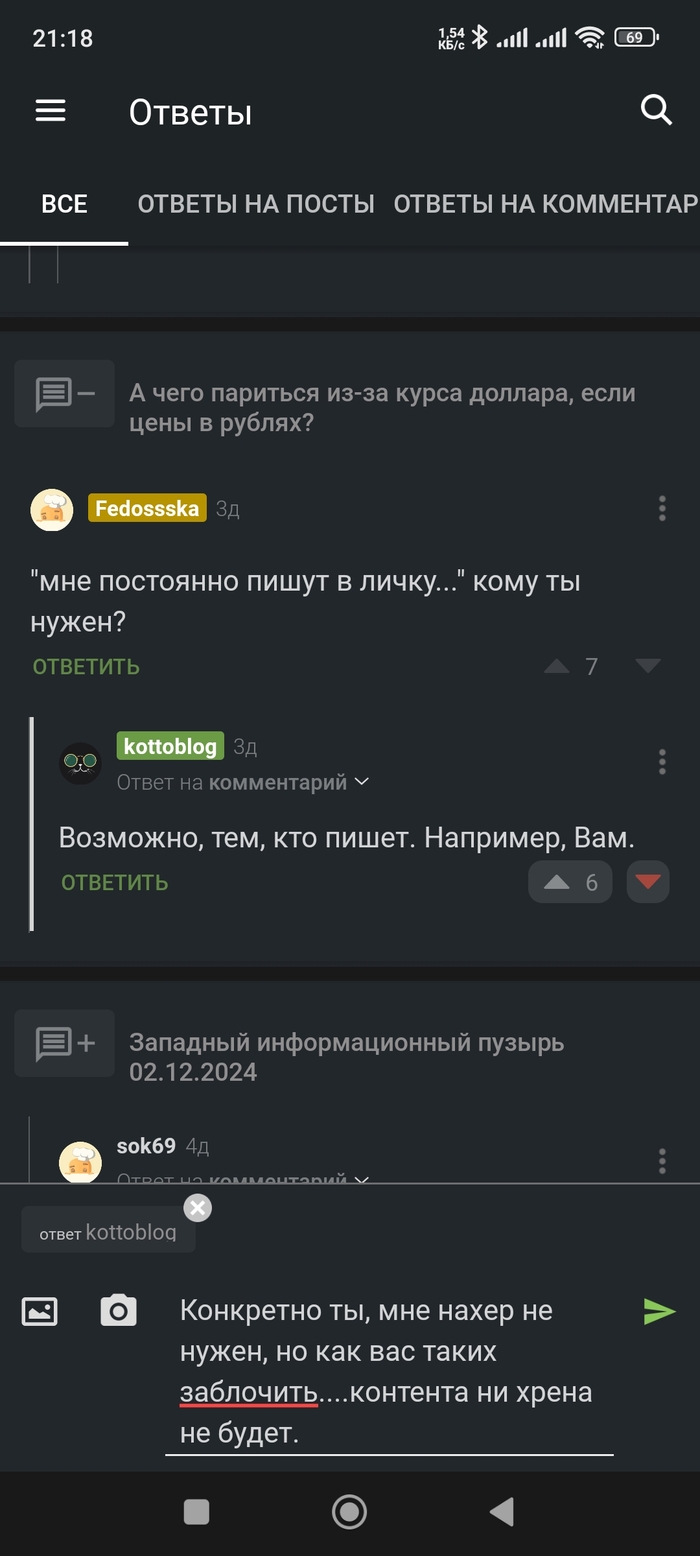Cancel the reply to kottoblog
700x1556 pixels.
pos(198,1208)
